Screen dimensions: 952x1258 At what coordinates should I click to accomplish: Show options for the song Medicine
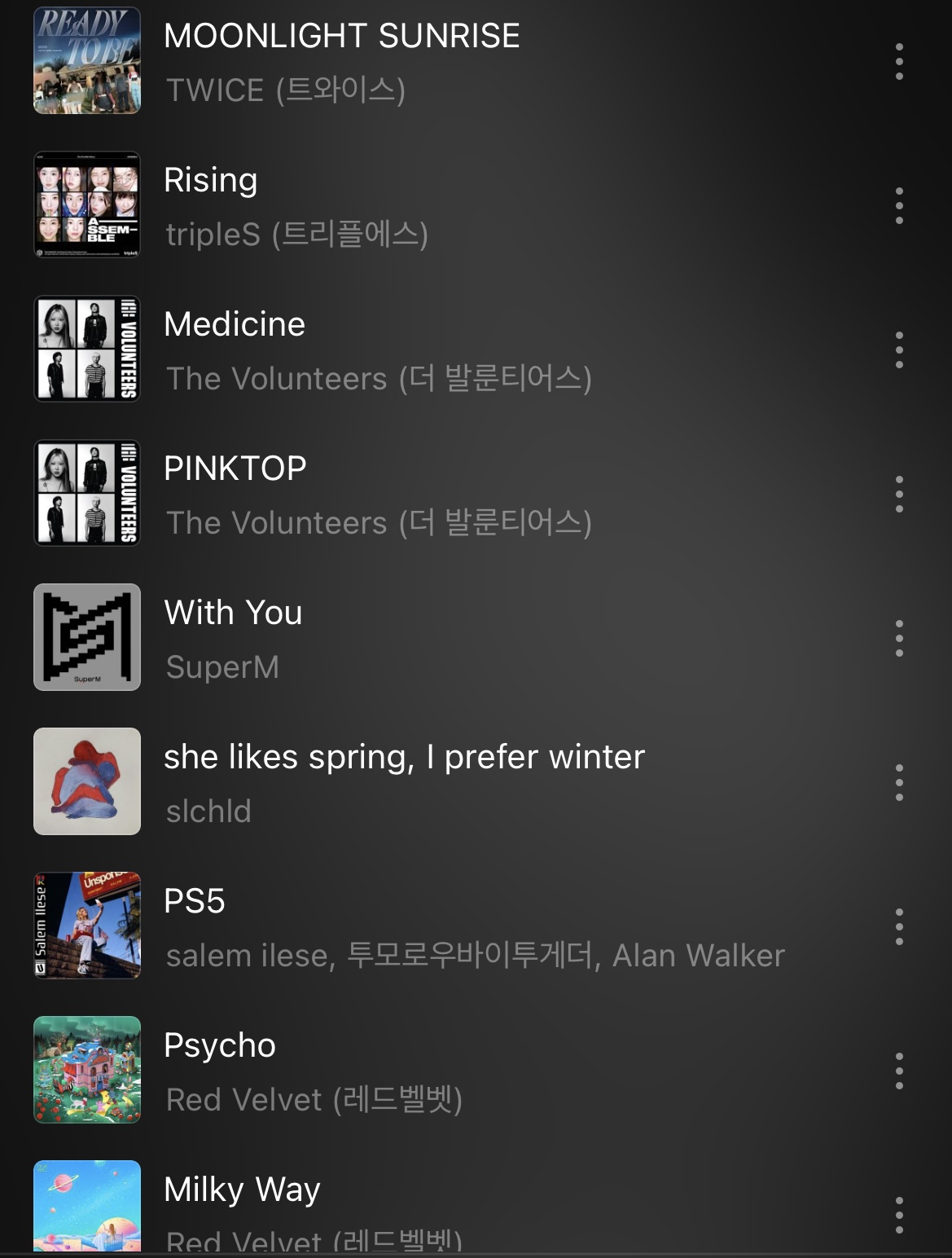[899, 350]
